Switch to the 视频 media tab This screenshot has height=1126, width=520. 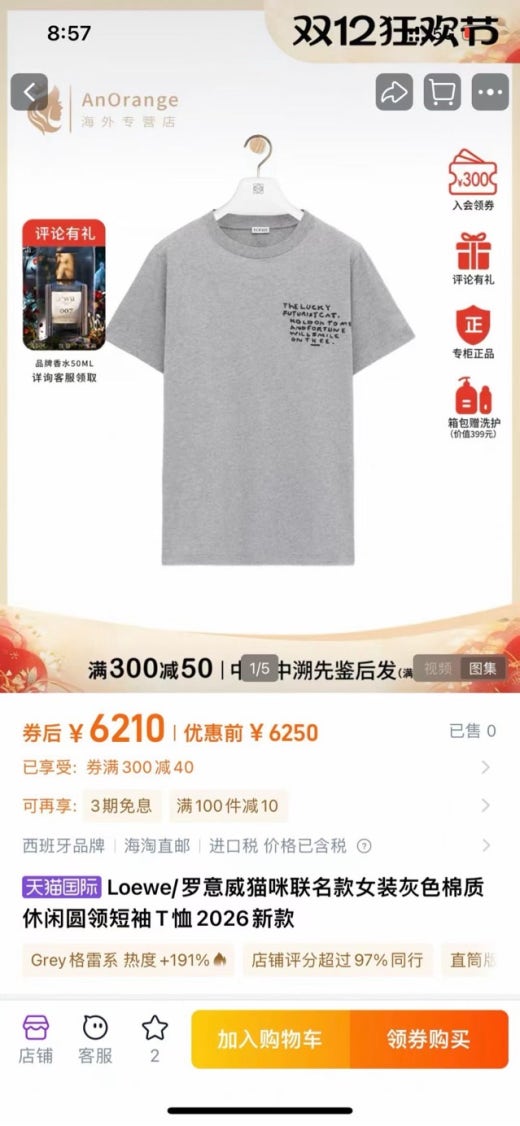(438, 669)
